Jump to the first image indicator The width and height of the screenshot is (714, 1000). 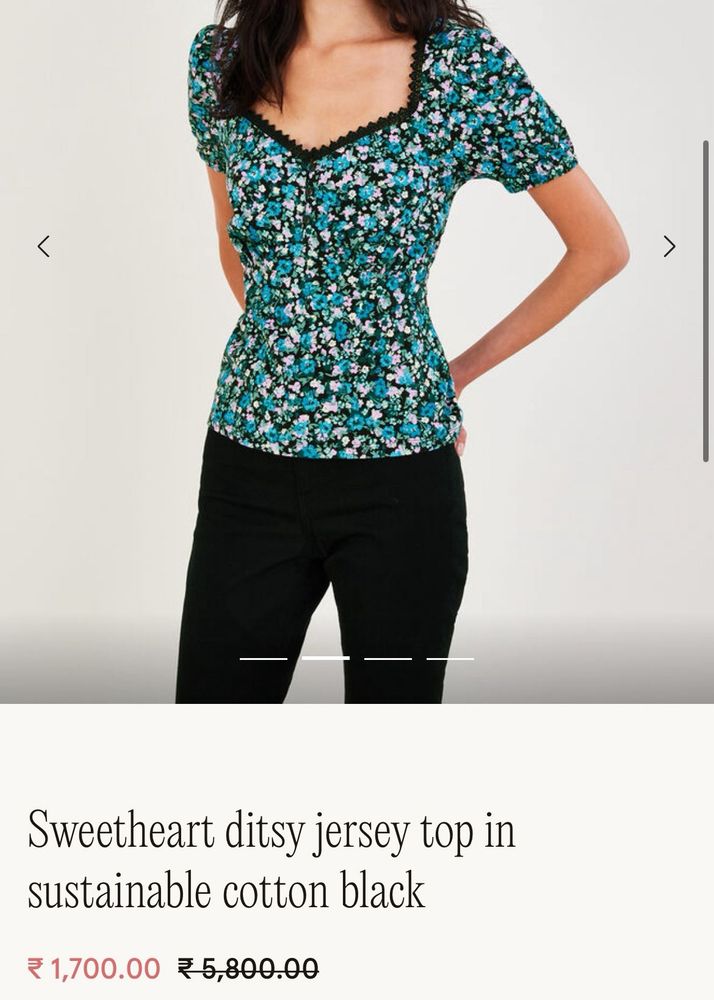coord(263,658)
